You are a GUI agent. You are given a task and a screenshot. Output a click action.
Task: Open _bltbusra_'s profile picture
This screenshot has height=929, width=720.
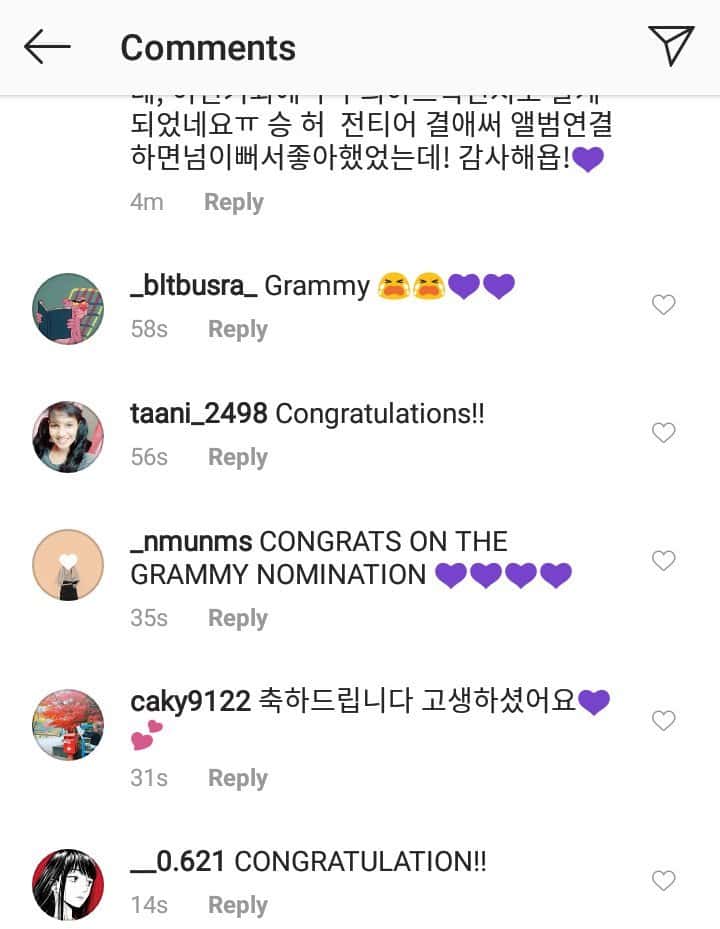pos(68,309)
